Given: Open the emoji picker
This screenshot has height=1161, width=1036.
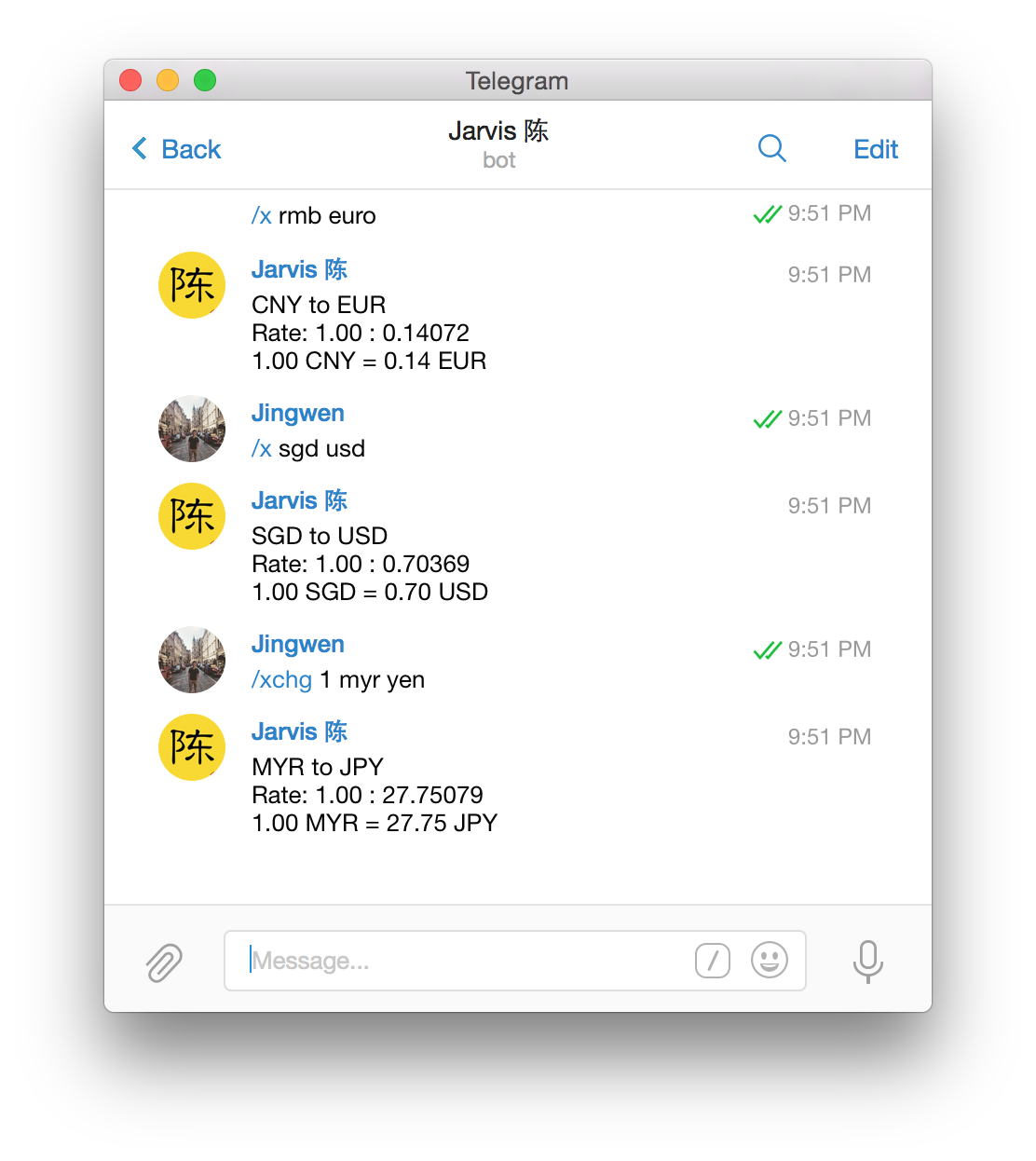Looking at the screenshot, I should click(x=770, y=960).
